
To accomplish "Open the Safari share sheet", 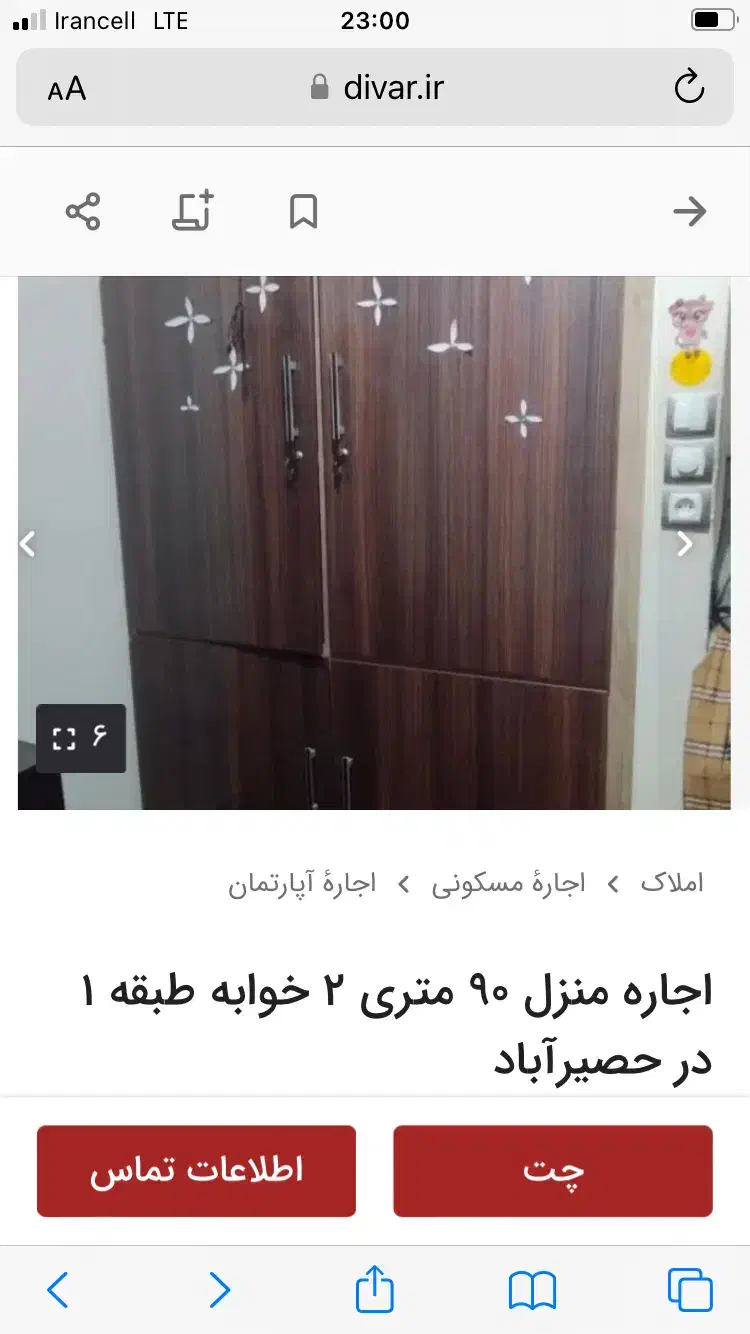I will point(375,1290).
